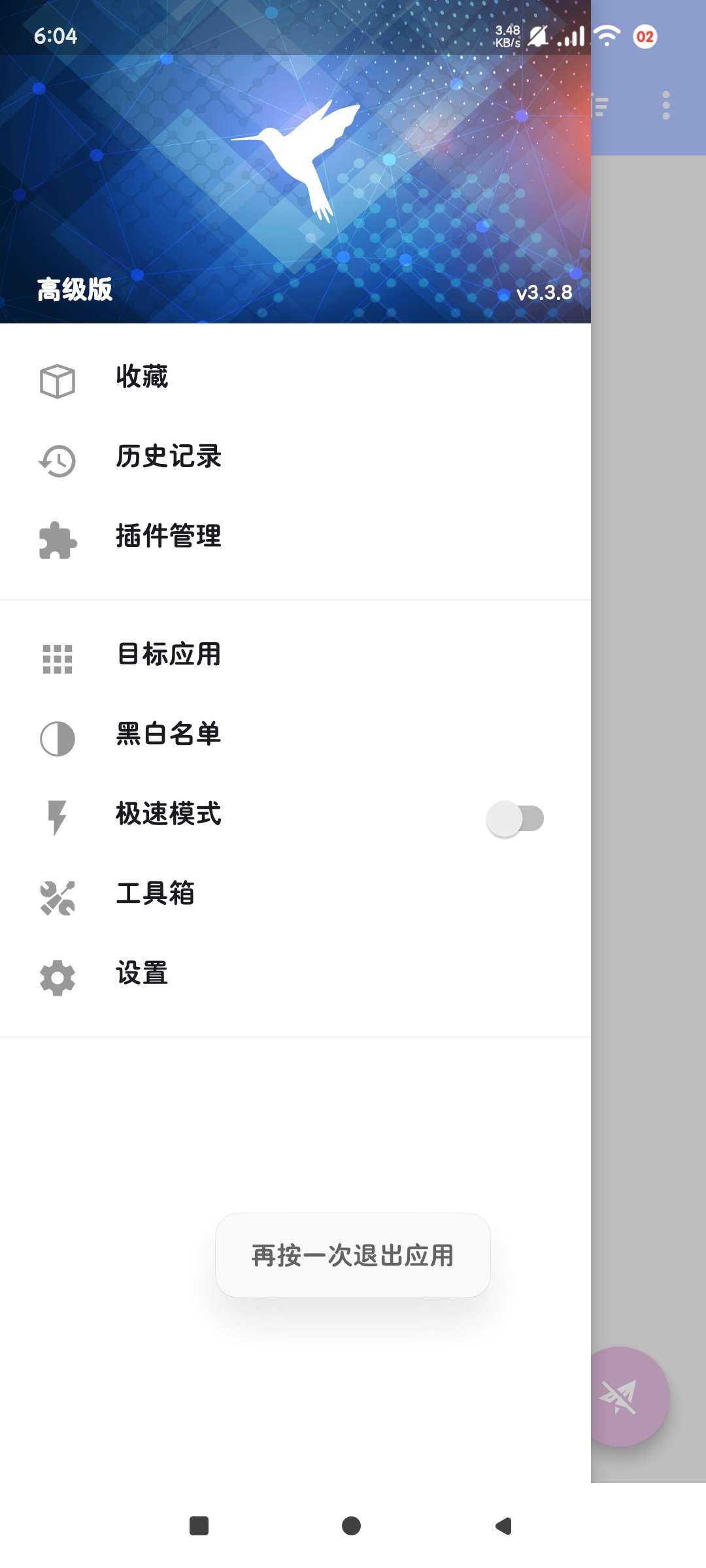
Task: Tap the Wi-Fi icon in the status bar
Action: pyautogui.click(x=607, y=36)
